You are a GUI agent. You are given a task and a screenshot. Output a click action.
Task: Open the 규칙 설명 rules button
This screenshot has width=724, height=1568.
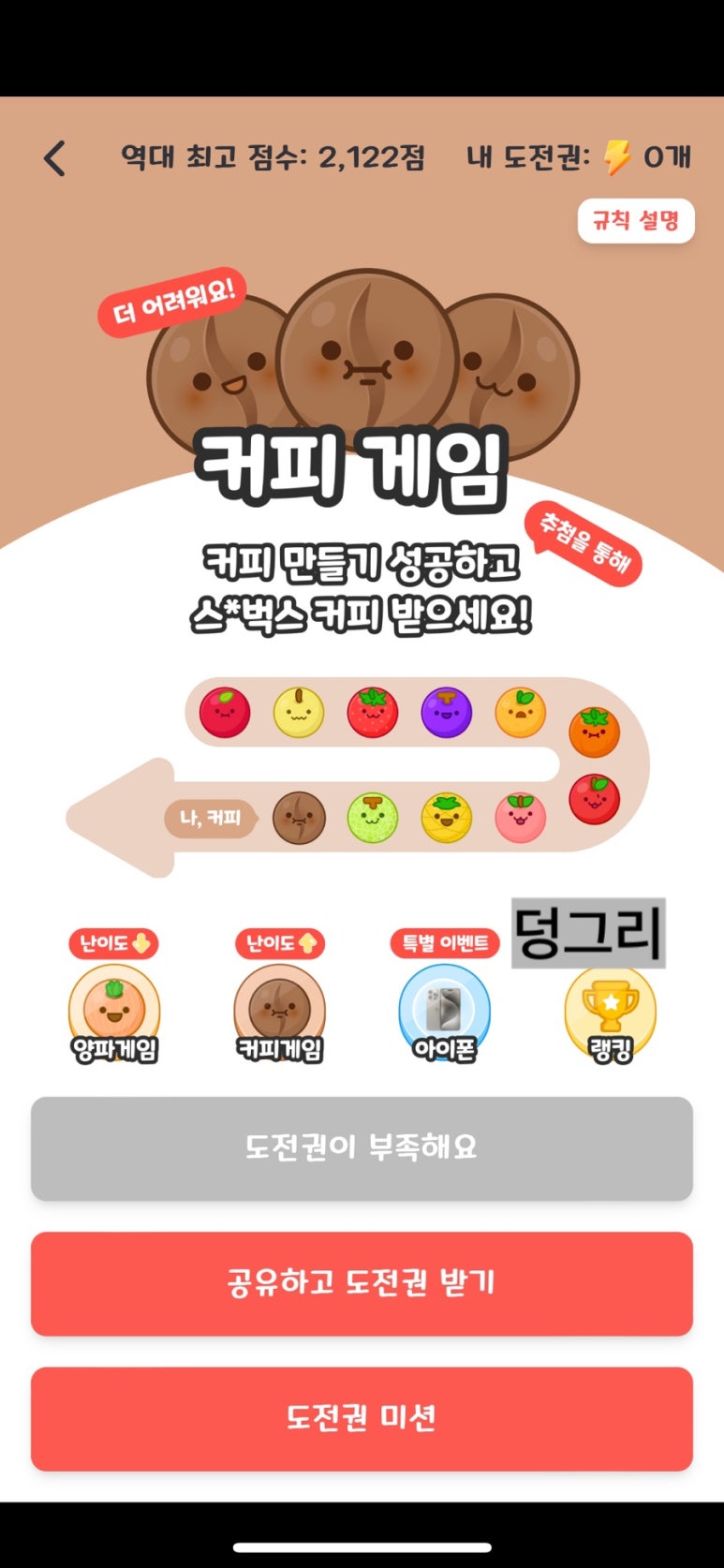pyautogui.click(x=635, y=221)
